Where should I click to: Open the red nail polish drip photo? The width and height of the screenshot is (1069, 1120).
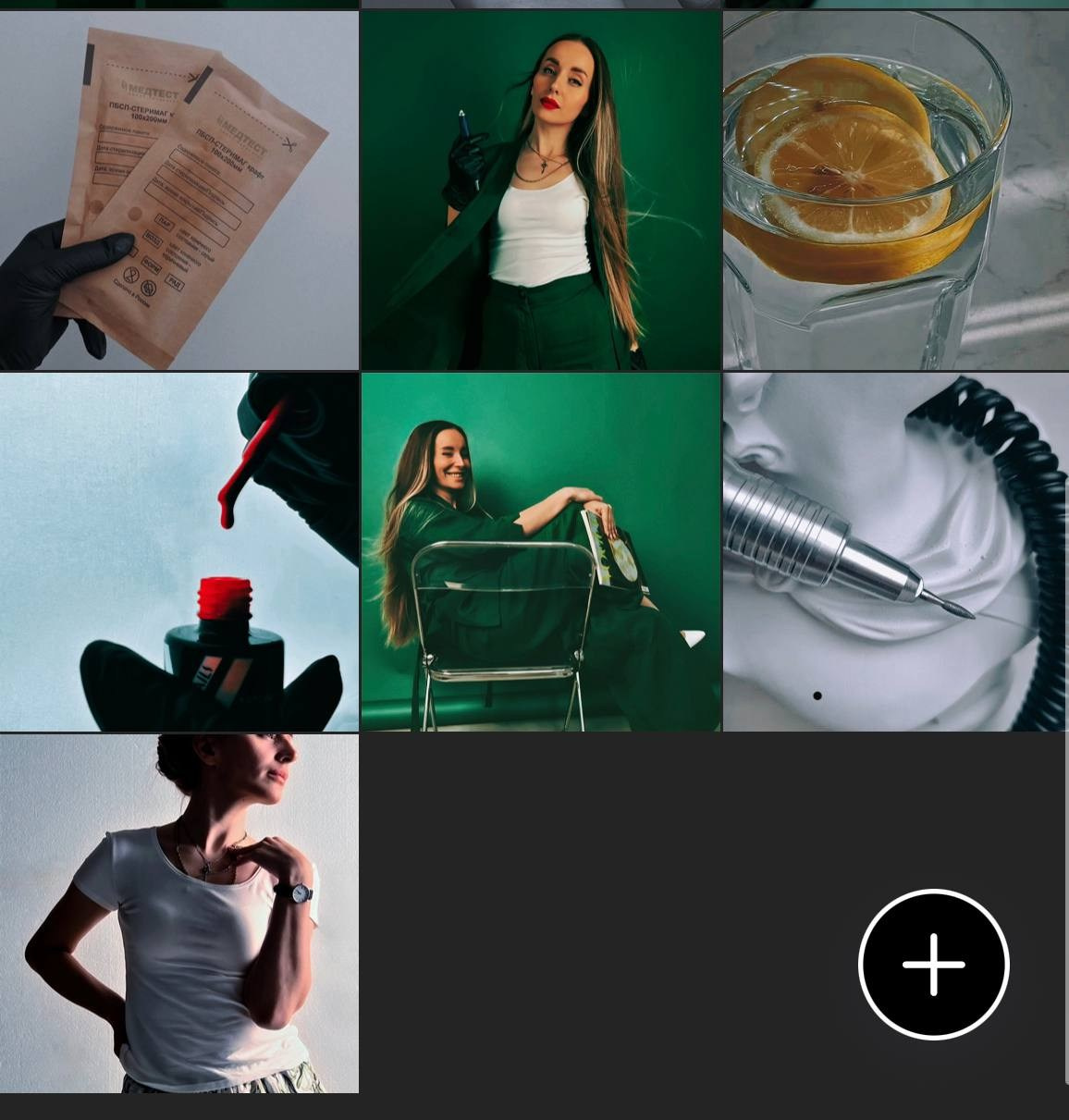[x=178, y=552]
